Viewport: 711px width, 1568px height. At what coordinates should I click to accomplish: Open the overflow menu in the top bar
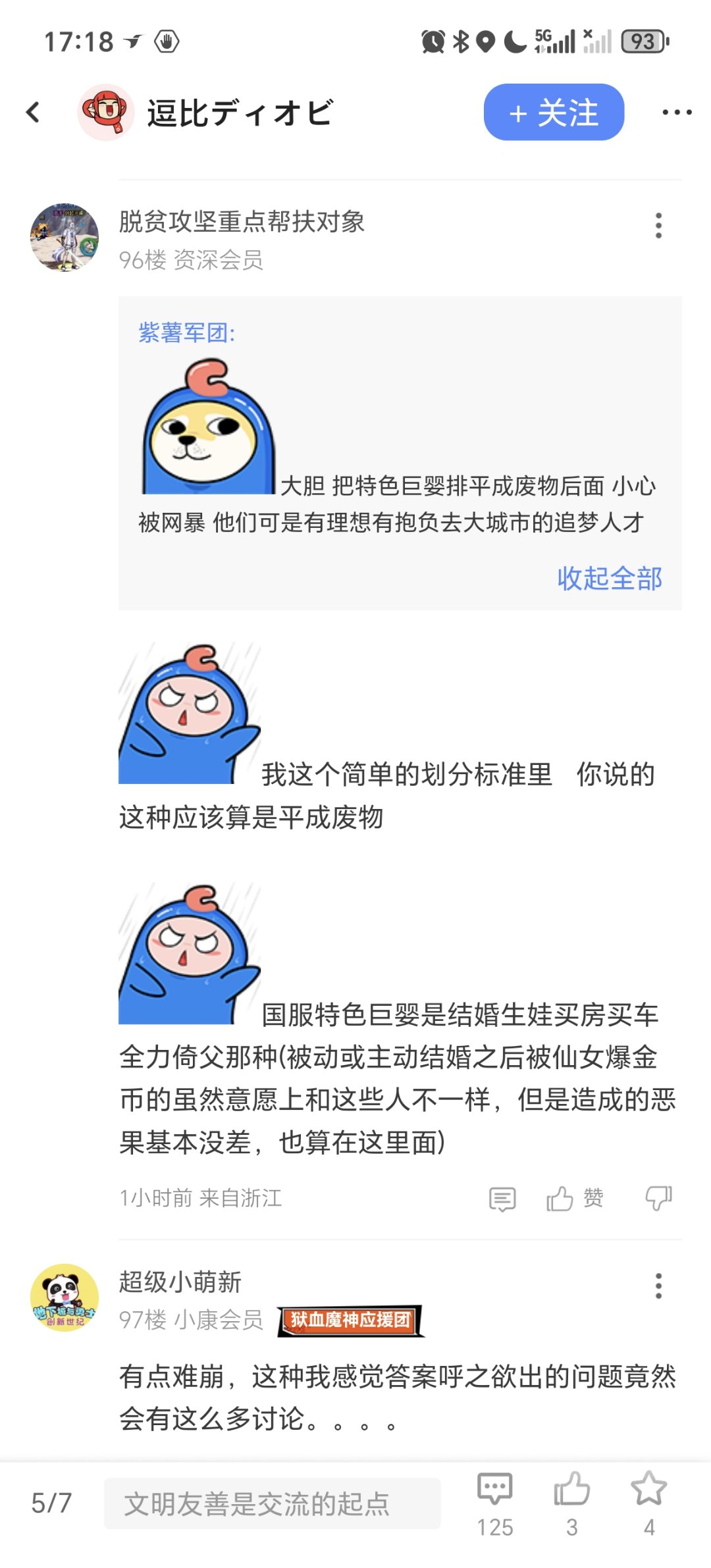click(677, 113)
